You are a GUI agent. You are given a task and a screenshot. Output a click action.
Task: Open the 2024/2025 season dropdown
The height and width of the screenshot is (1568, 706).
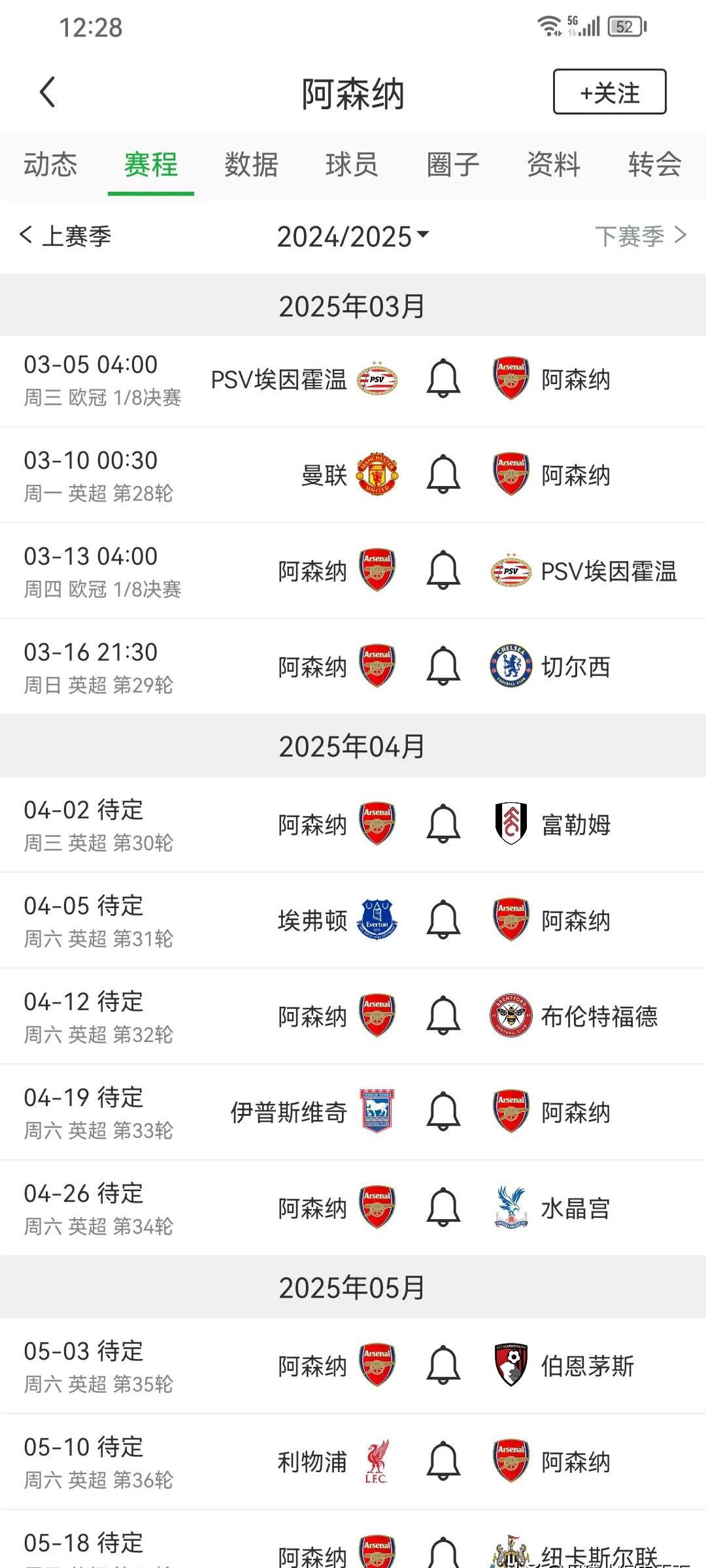(x=352, y=238)
